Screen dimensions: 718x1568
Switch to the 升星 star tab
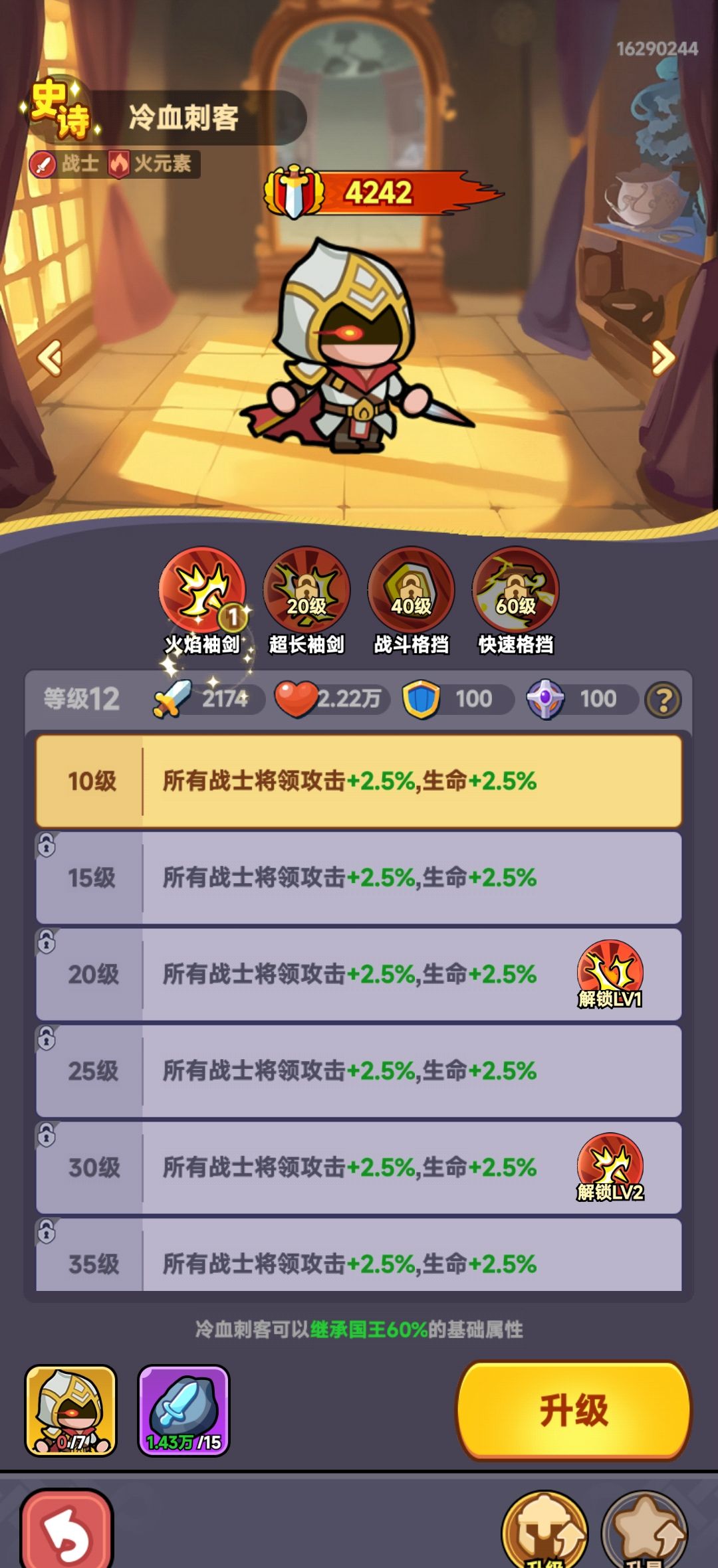[644, 1531]
